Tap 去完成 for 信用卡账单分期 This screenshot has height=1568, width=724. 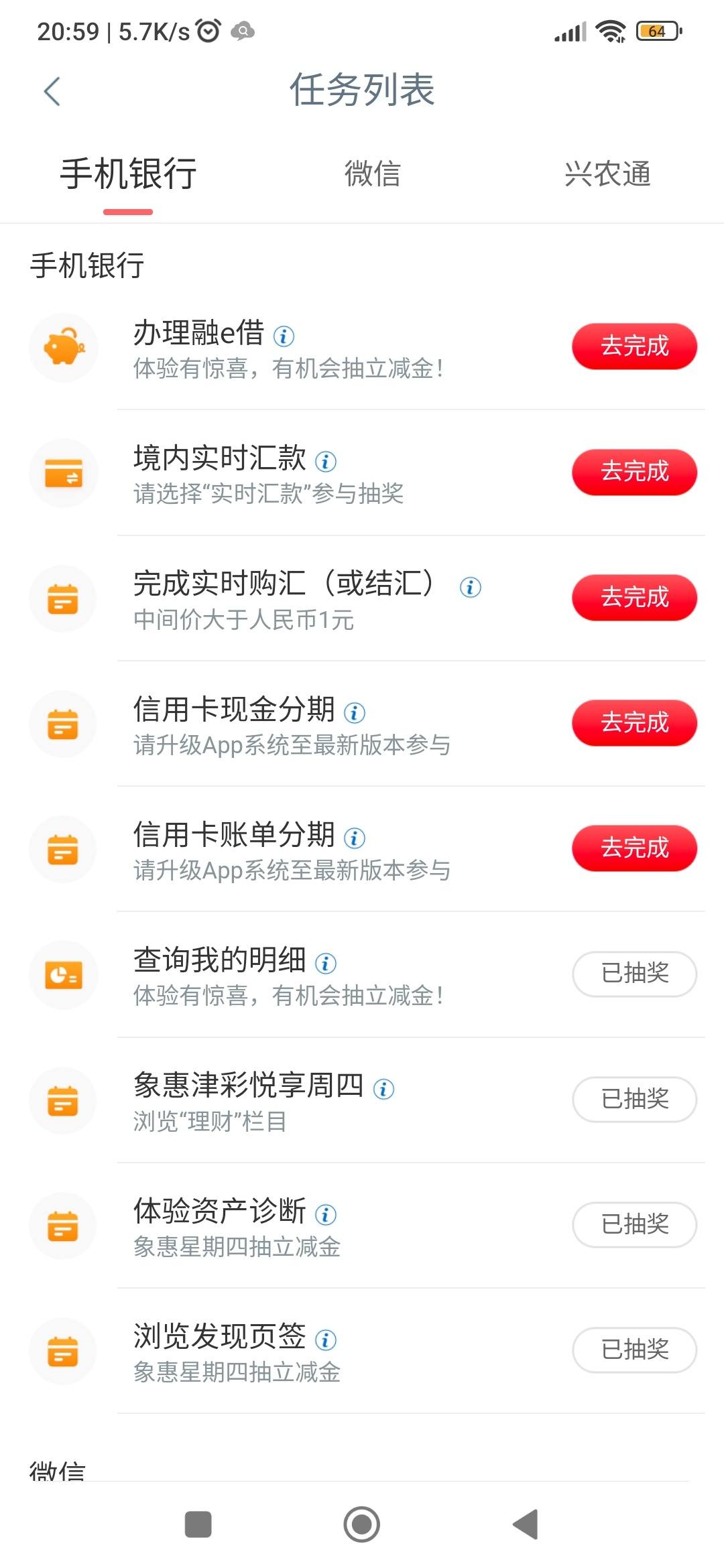click(x=634, y=848)
